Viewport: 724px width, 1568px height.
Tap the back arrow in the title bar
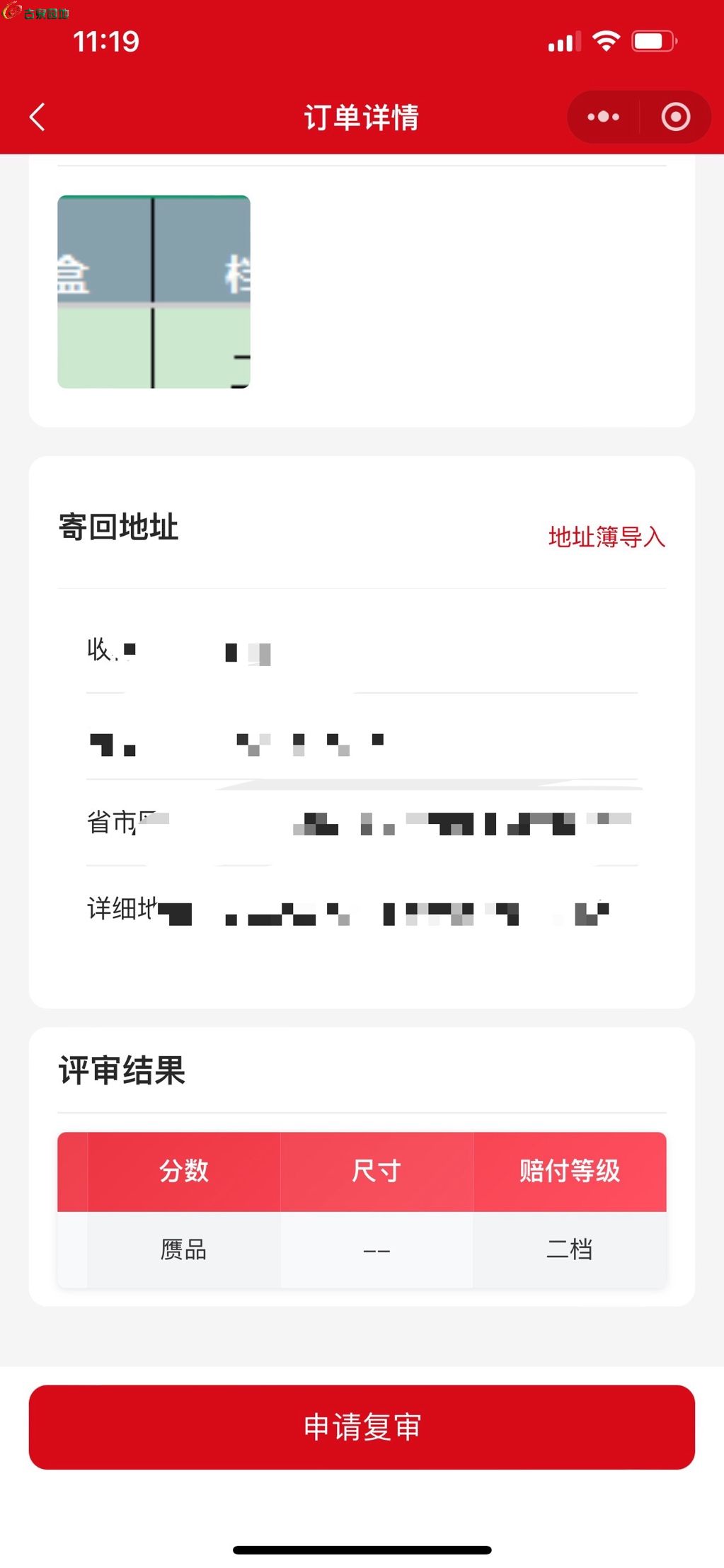38,117
